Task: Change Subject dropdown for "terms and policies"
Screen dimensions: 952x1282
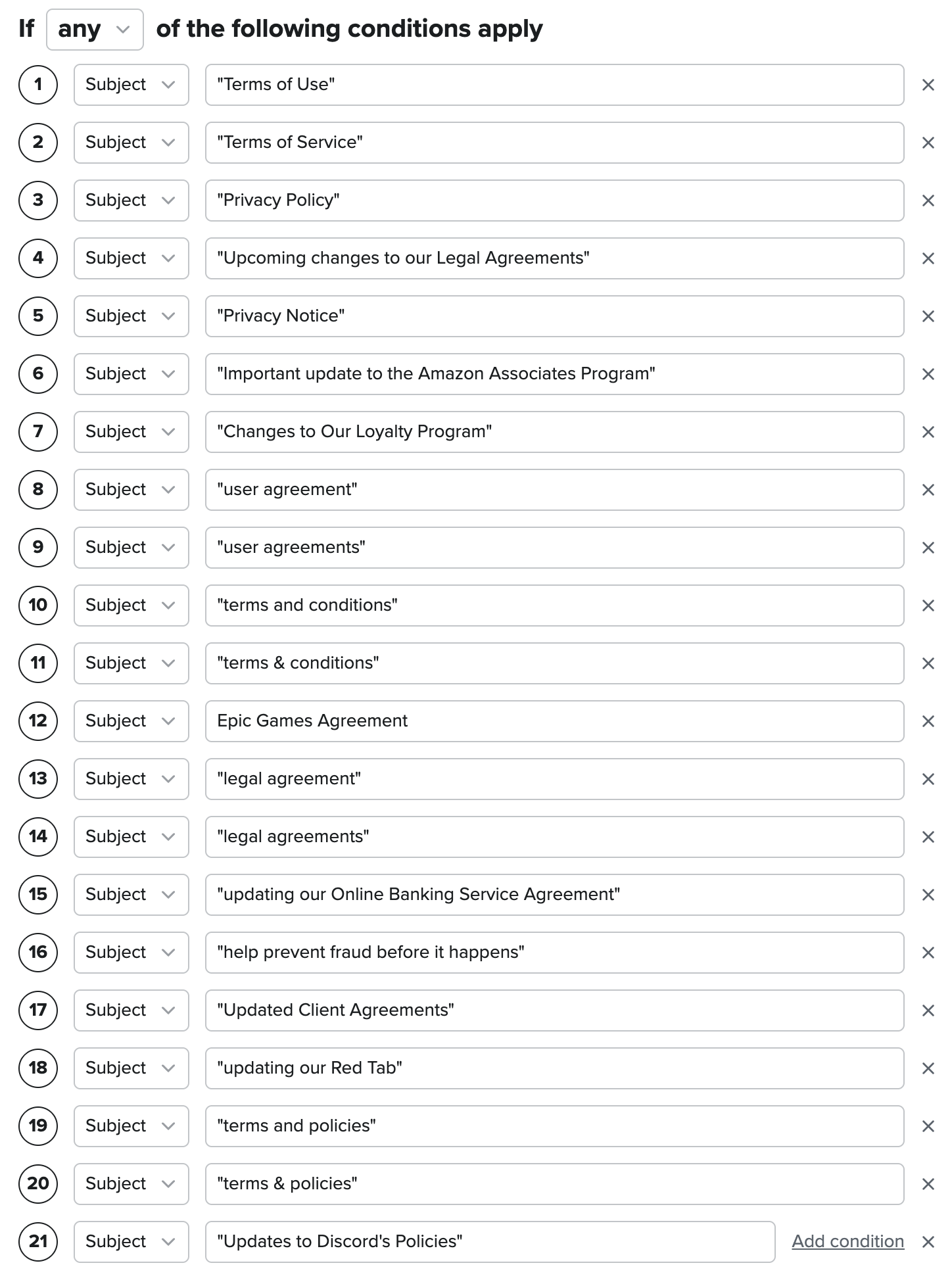Action: (131, 1126)
